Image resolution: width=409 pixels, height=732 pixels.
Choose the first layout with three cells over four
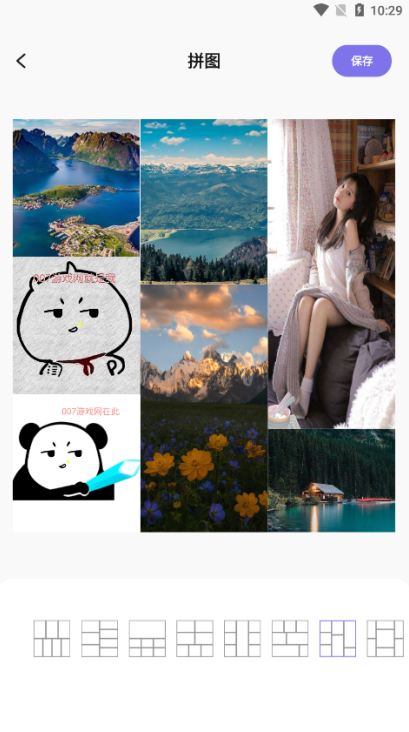52,638
